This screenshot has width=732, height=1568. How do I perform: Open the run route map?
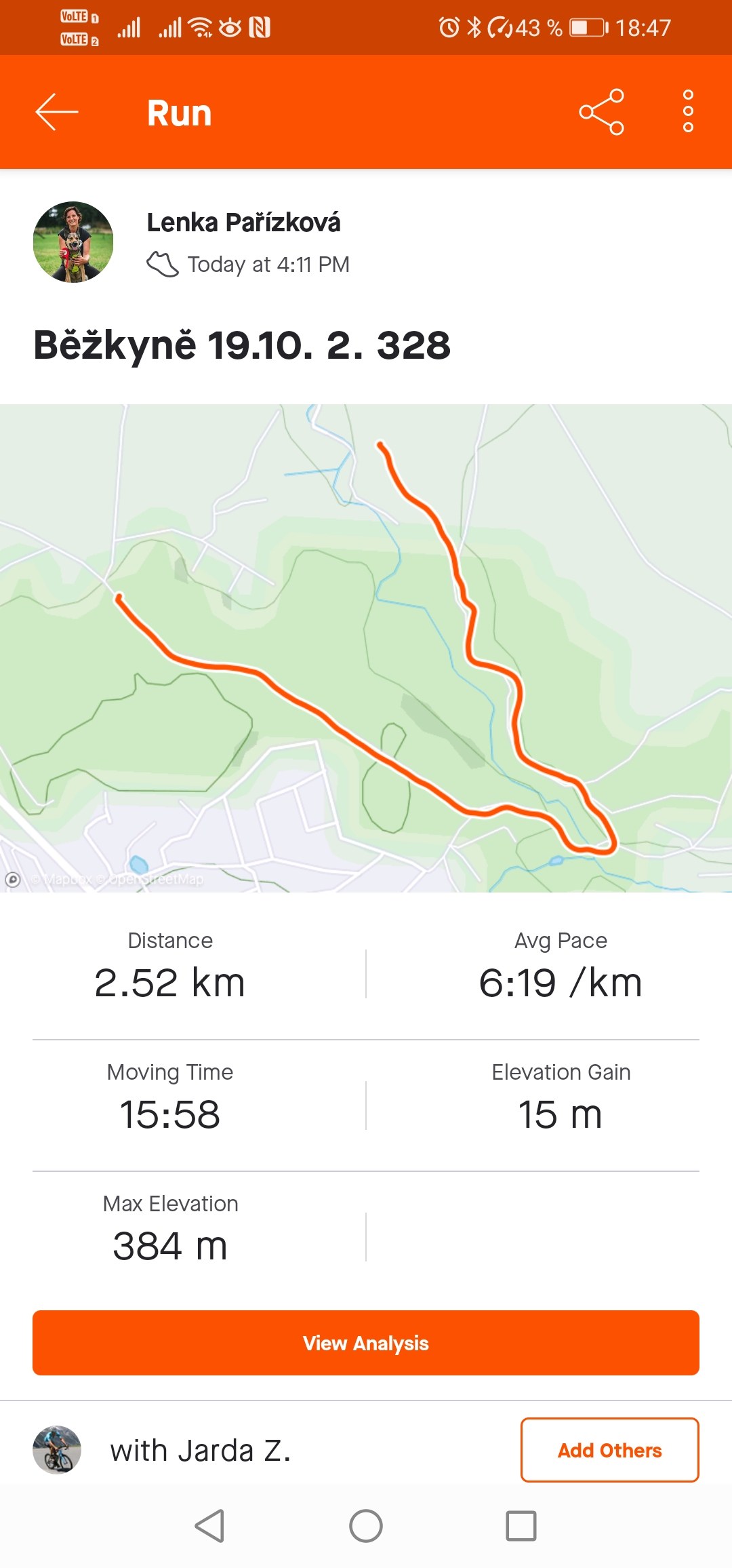366,648
